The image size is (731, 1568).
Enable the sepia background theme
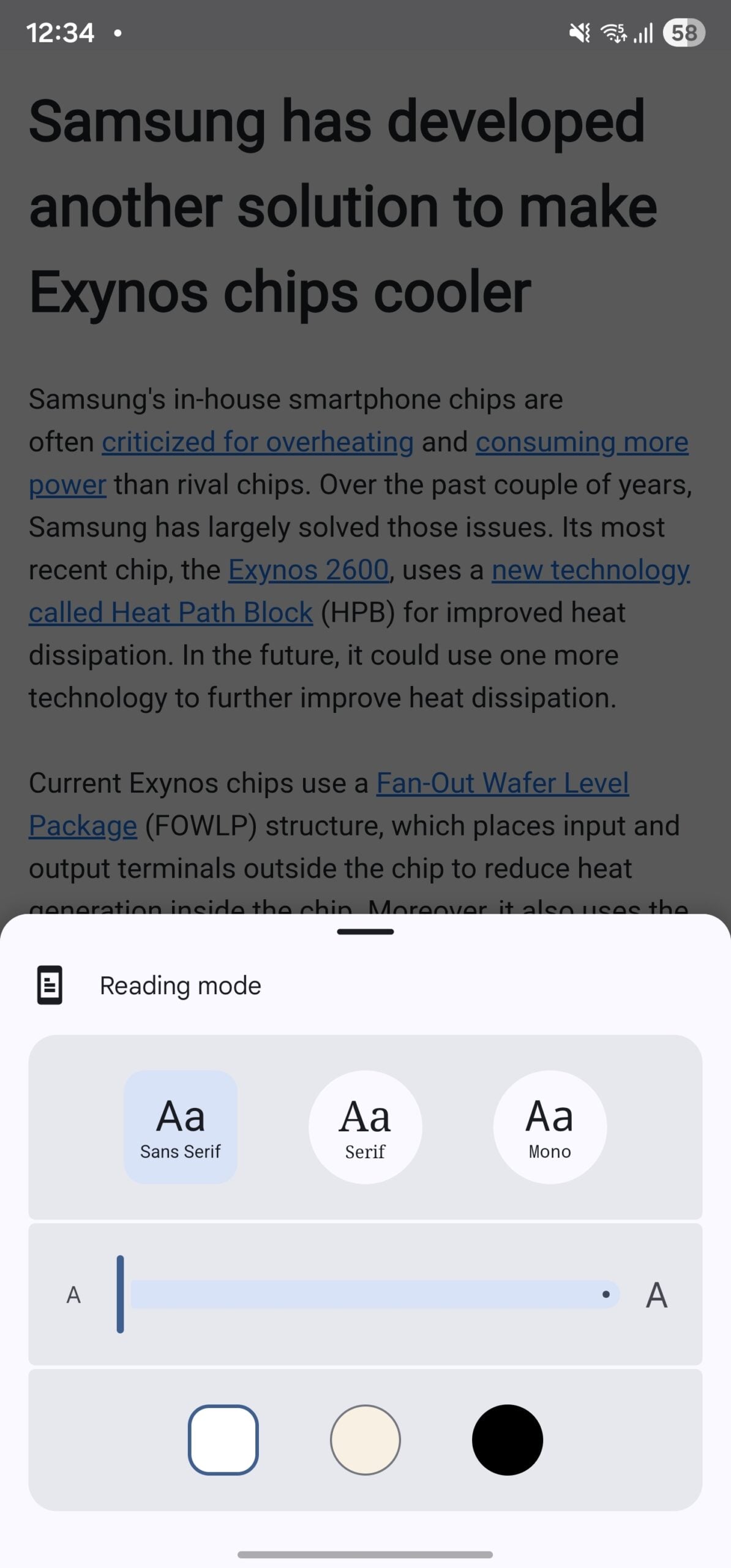pyautogui.click(x=365, y=1440)
